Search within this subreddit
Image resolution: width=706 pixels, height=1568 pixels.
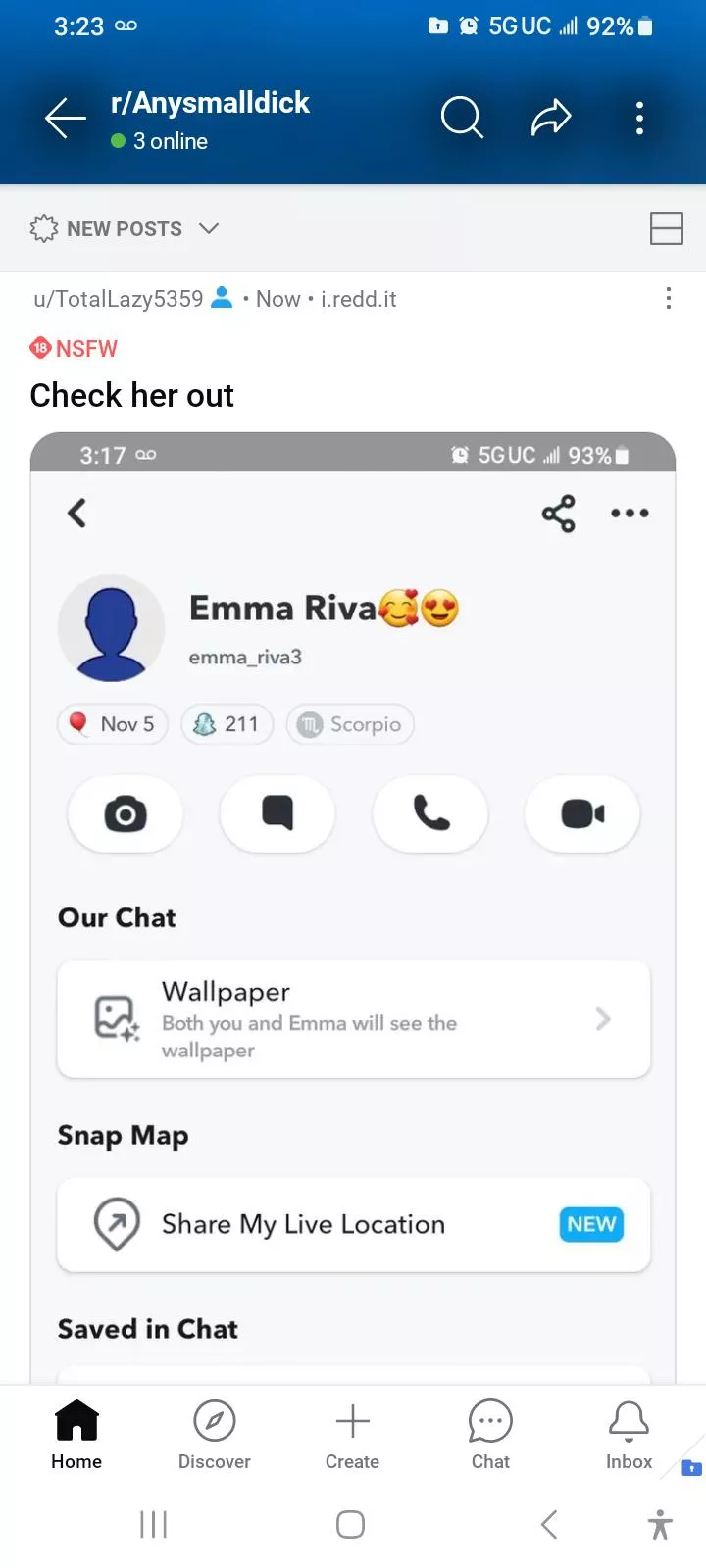point(462,119)
